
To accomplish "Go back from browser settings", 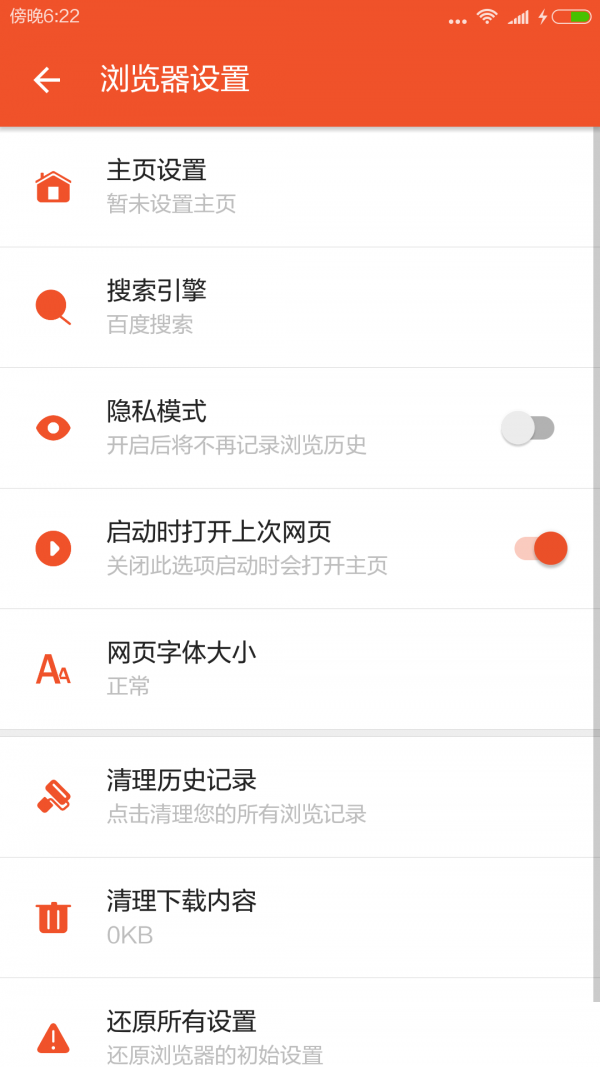I will pyautogui.click(x=47, y=80).
